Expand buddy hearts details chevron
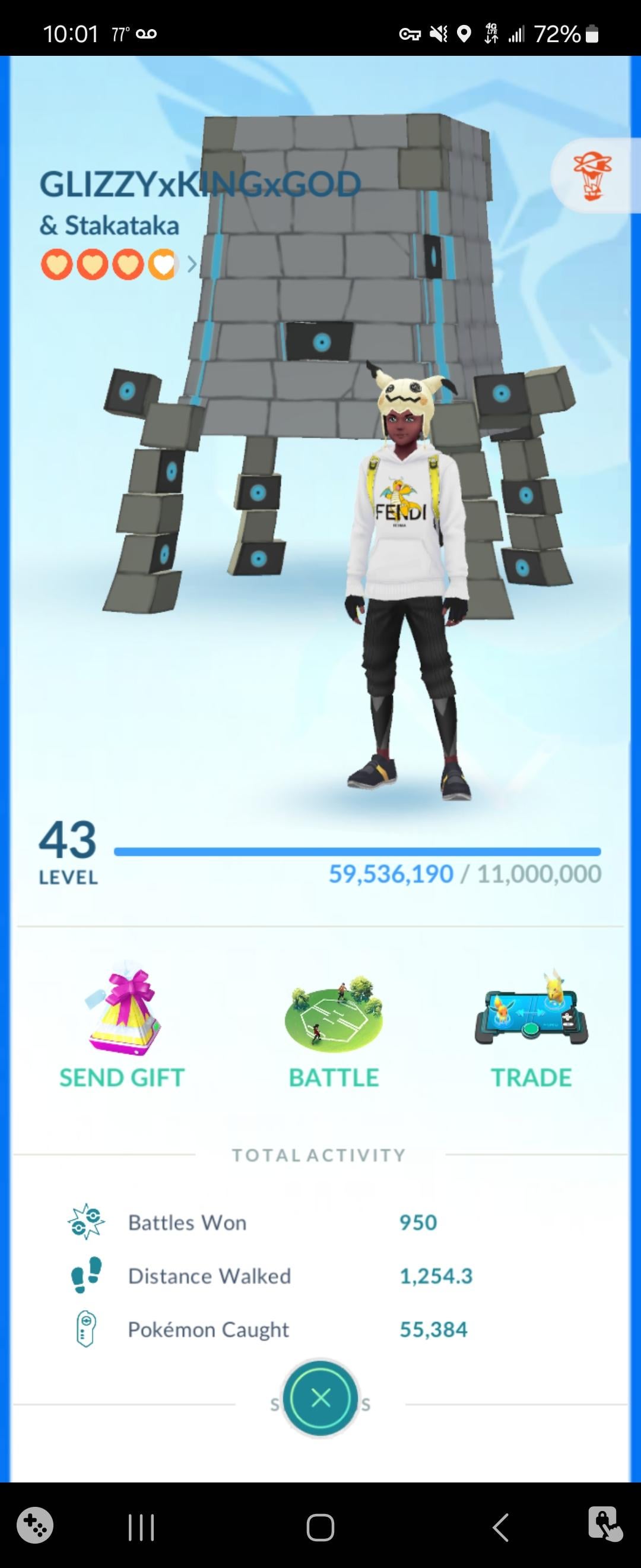 [x=192, y=264]
